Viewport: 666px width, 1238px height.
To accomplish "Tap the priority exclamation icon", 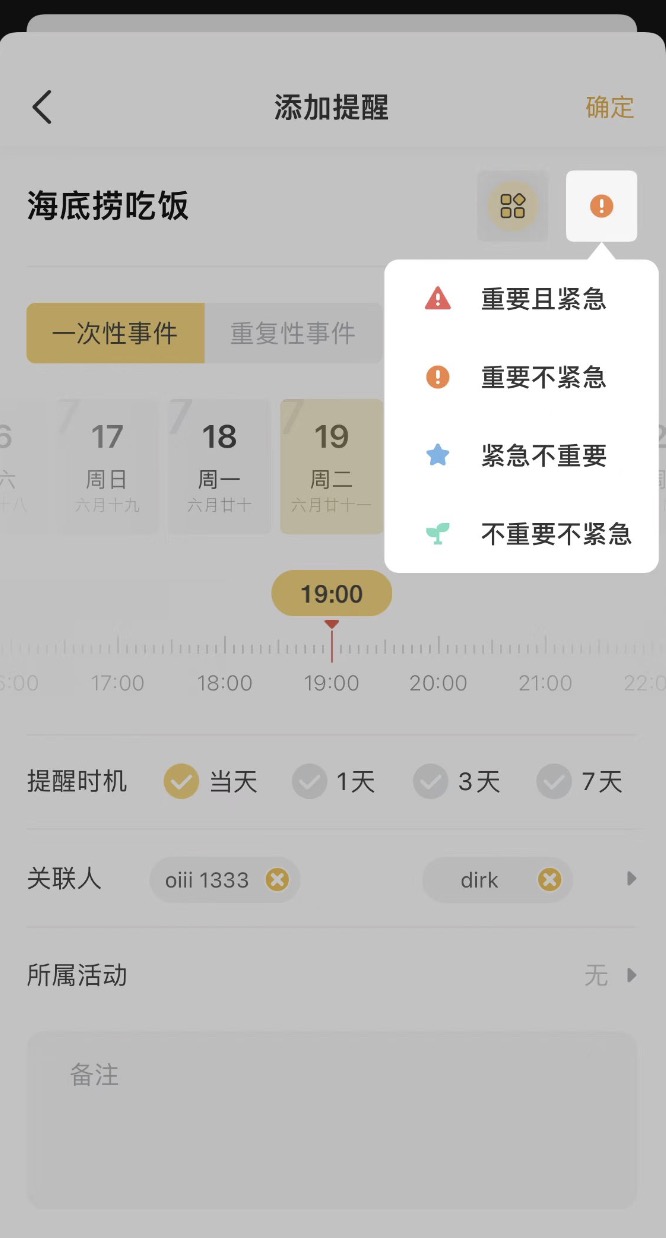I will tap(601, 206).
